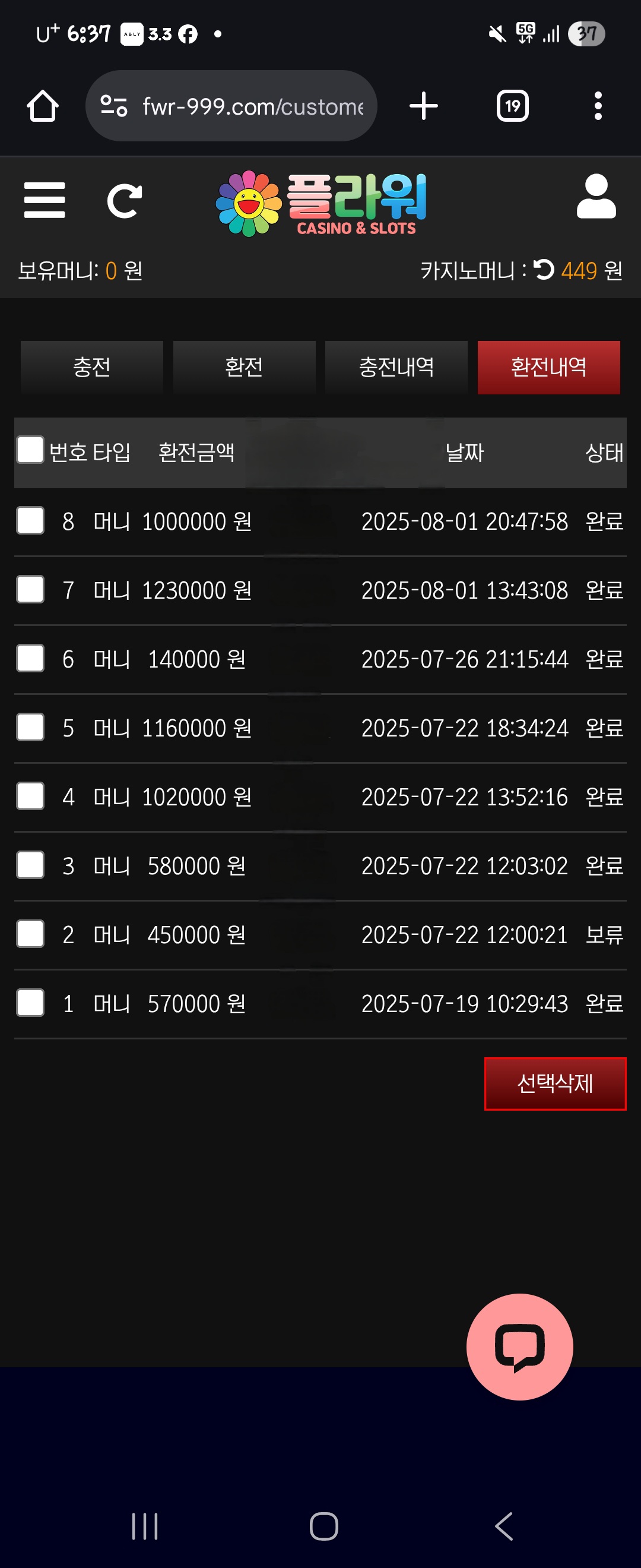641x1568 pixels.
Task: Open the live chat bubble
Action: [x=519, y=1346]
